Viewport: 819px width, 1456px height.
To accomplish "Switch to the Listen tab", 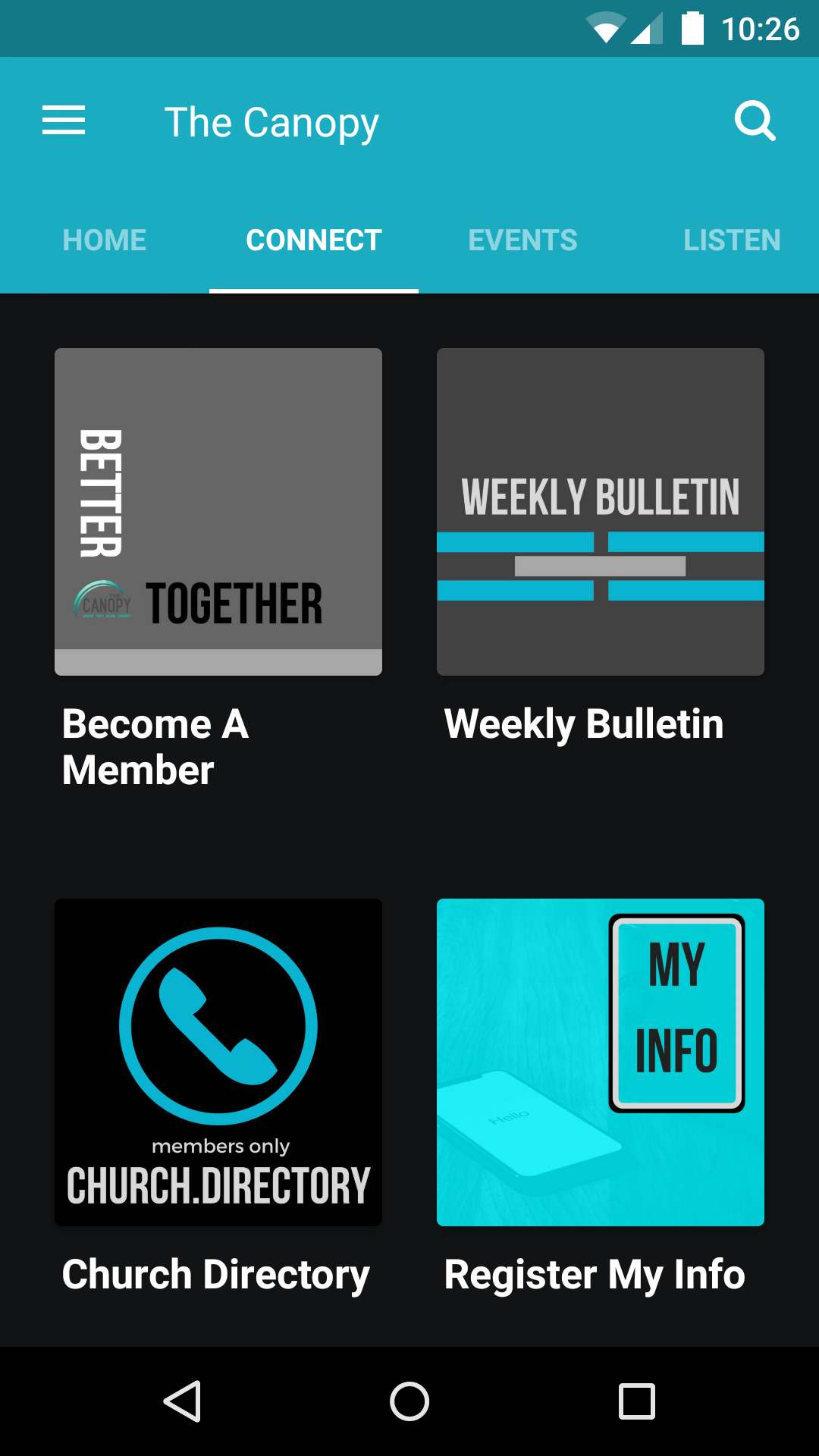I will pos(731,240).
